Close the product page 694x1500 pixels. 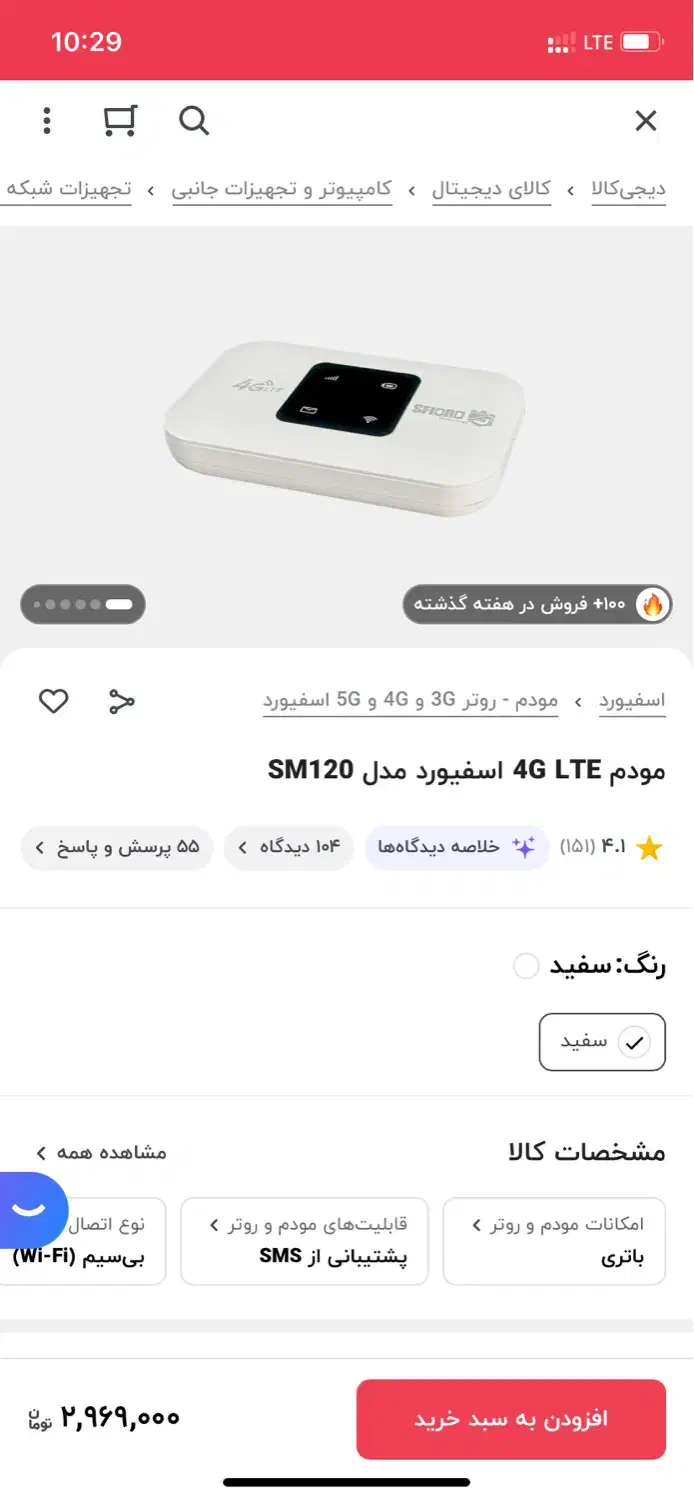646,121
